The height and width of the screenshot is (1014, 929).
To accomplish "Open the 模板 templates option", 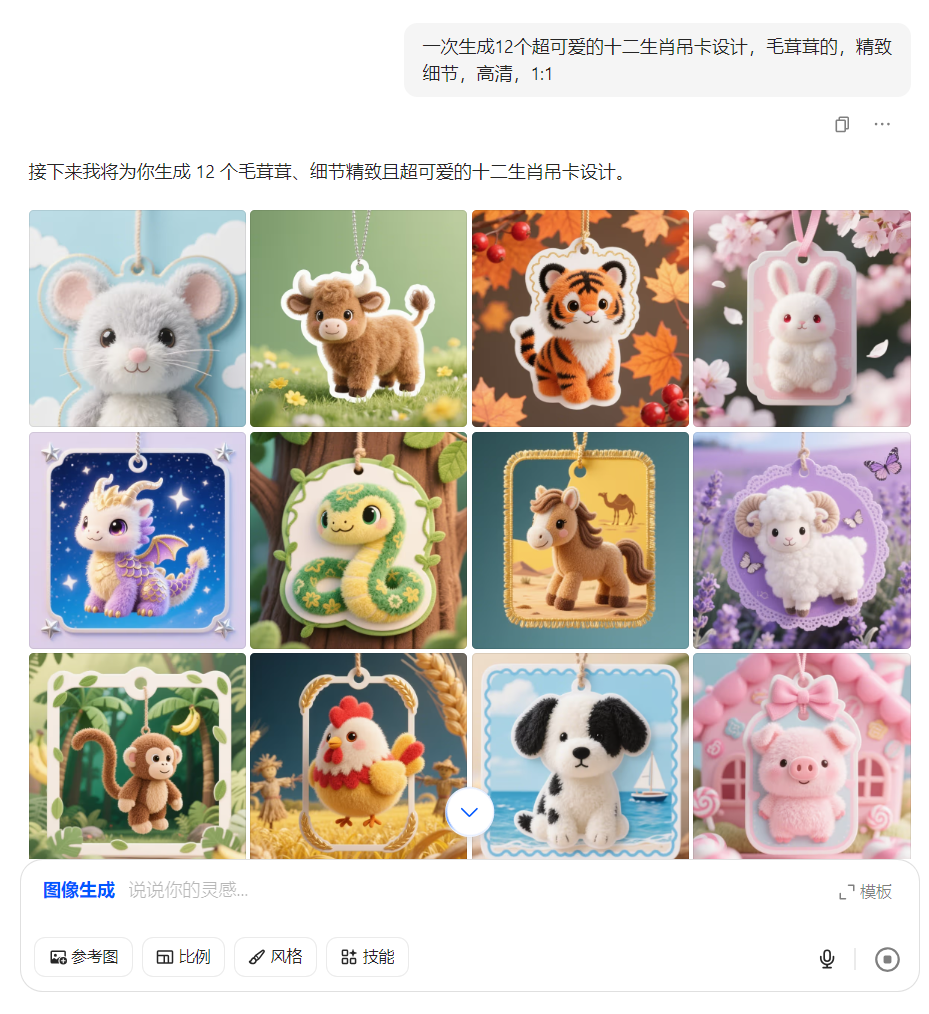I will tap(865, 892).
